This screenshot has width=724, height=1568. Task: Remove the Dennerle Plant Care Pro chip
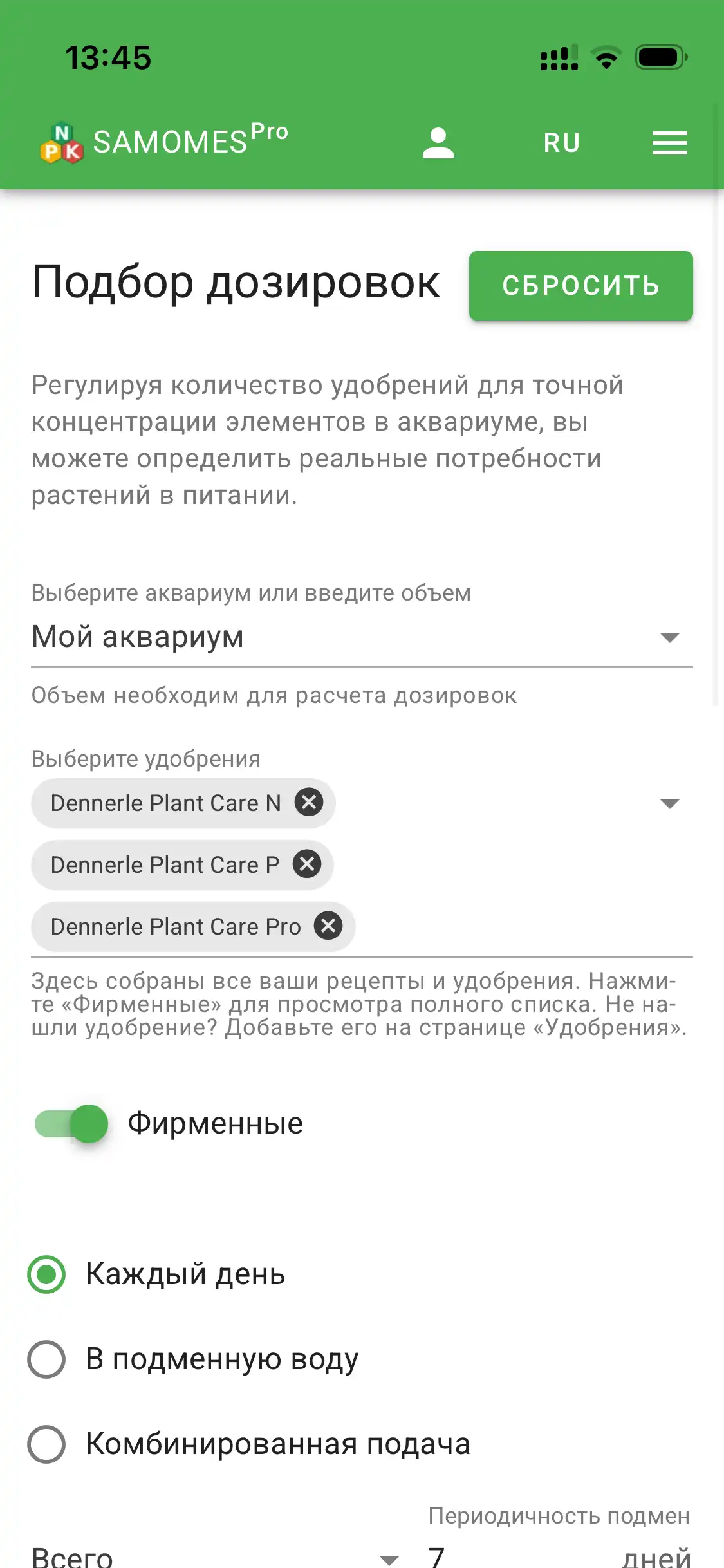coord(328,926)
